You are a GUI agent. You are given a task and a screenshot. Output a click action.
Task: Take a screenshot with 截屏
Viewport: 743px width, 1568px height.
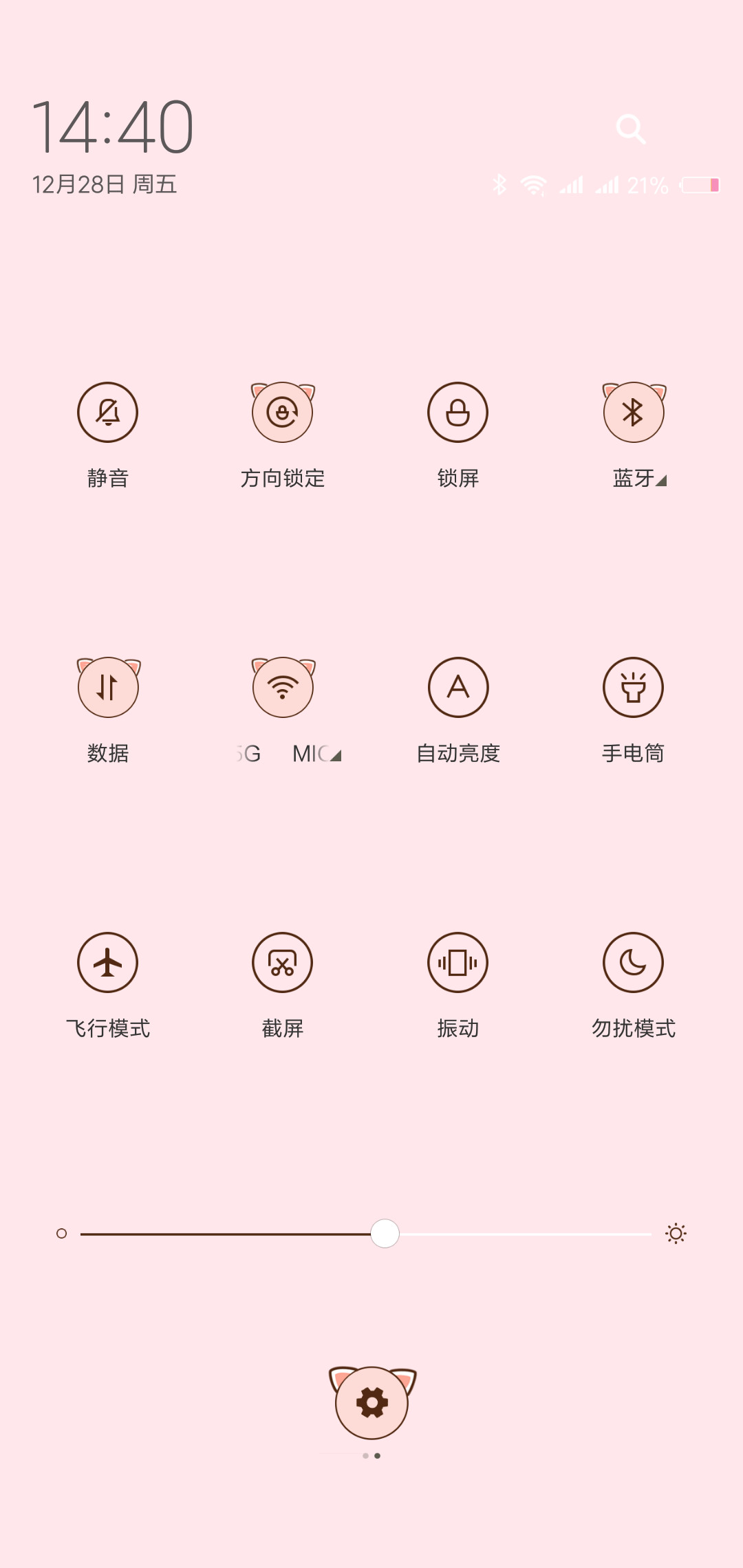[283, 963]
